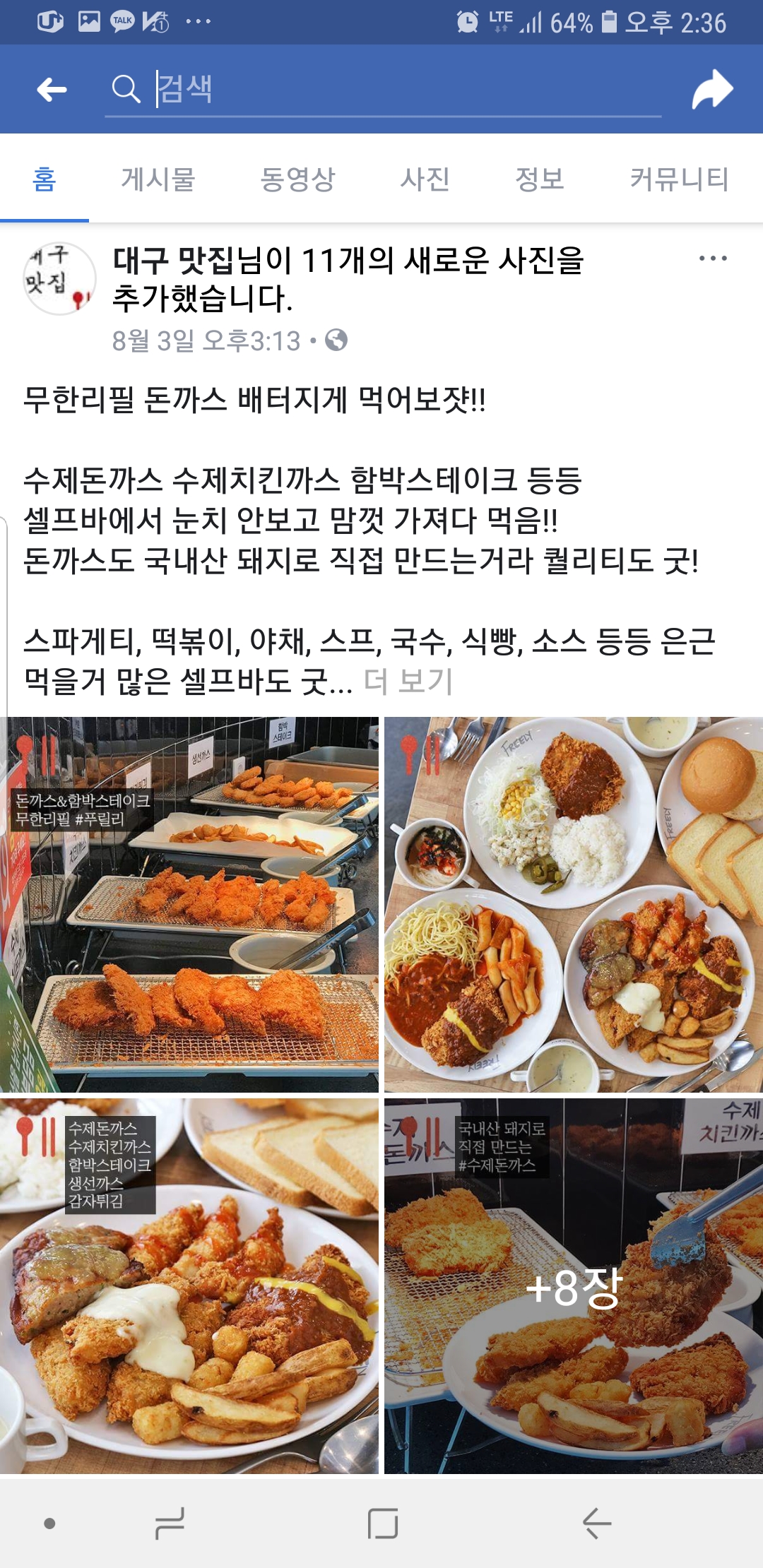The height and width of the screenshot is (1568, 763).
Task: Switch to the 정보 tab
Action: click(540, 179)
